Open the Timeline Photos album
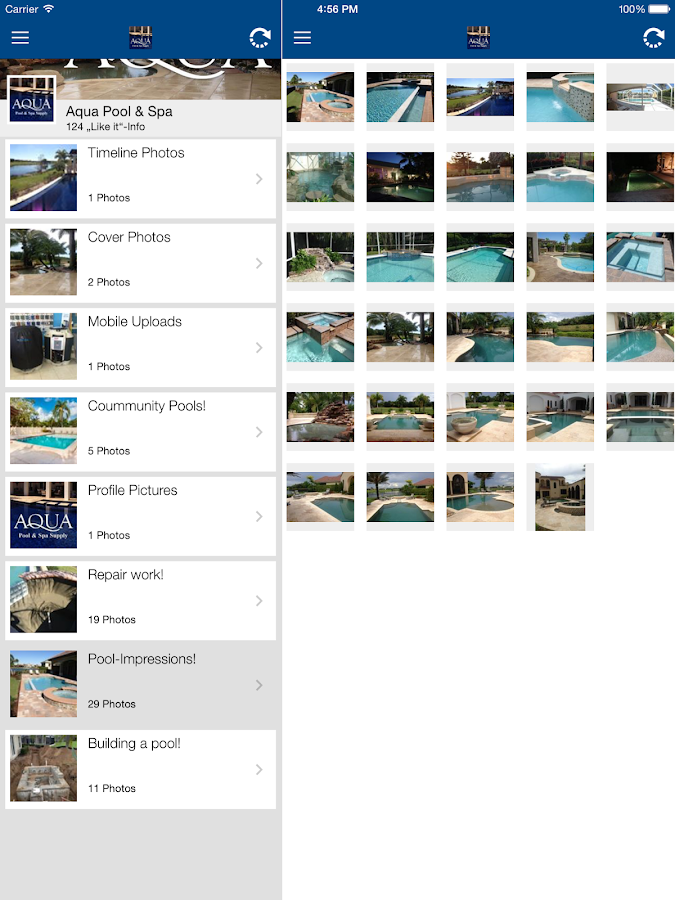Image resolution: width=675 pixels, height=900 pixels. 140,179
